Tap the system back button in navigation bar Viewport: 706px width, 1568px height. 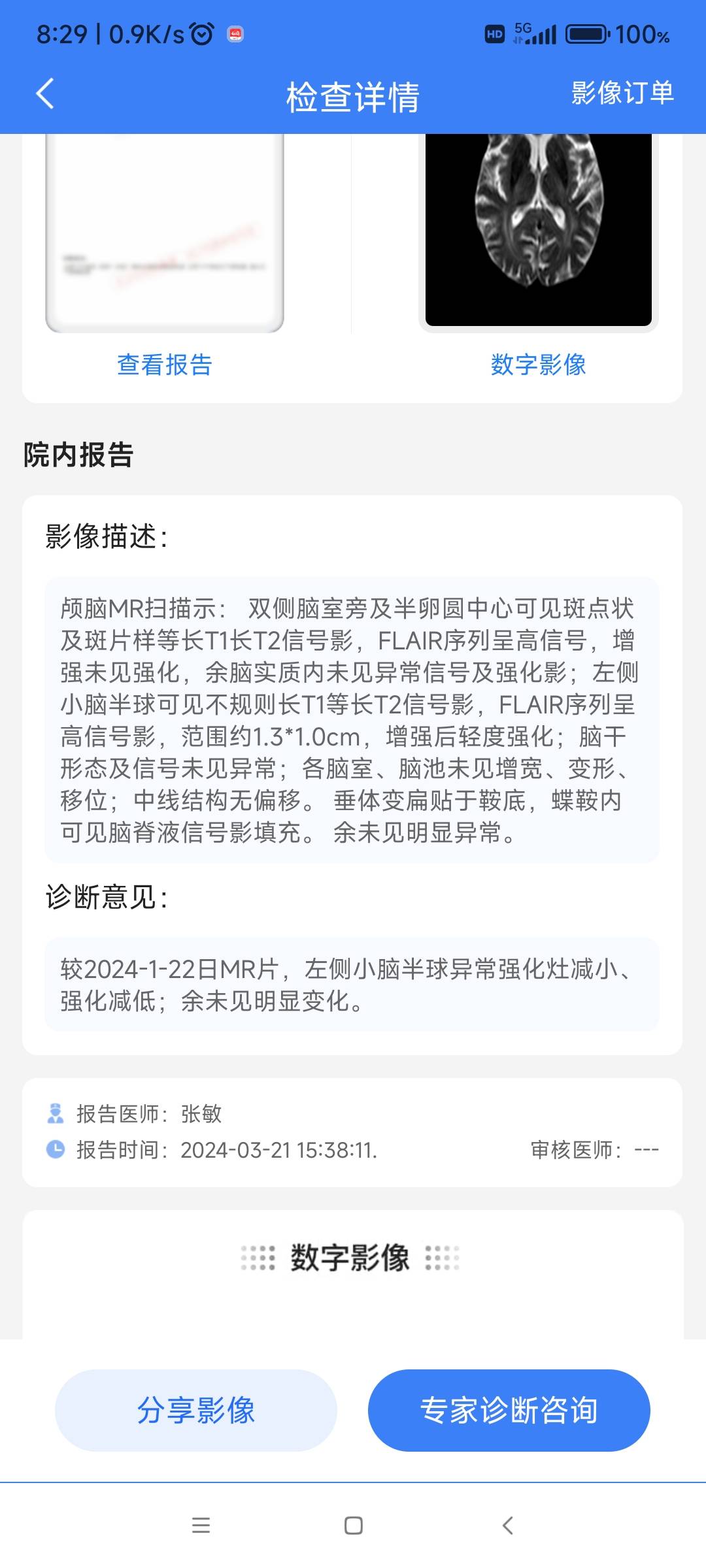509,1526
